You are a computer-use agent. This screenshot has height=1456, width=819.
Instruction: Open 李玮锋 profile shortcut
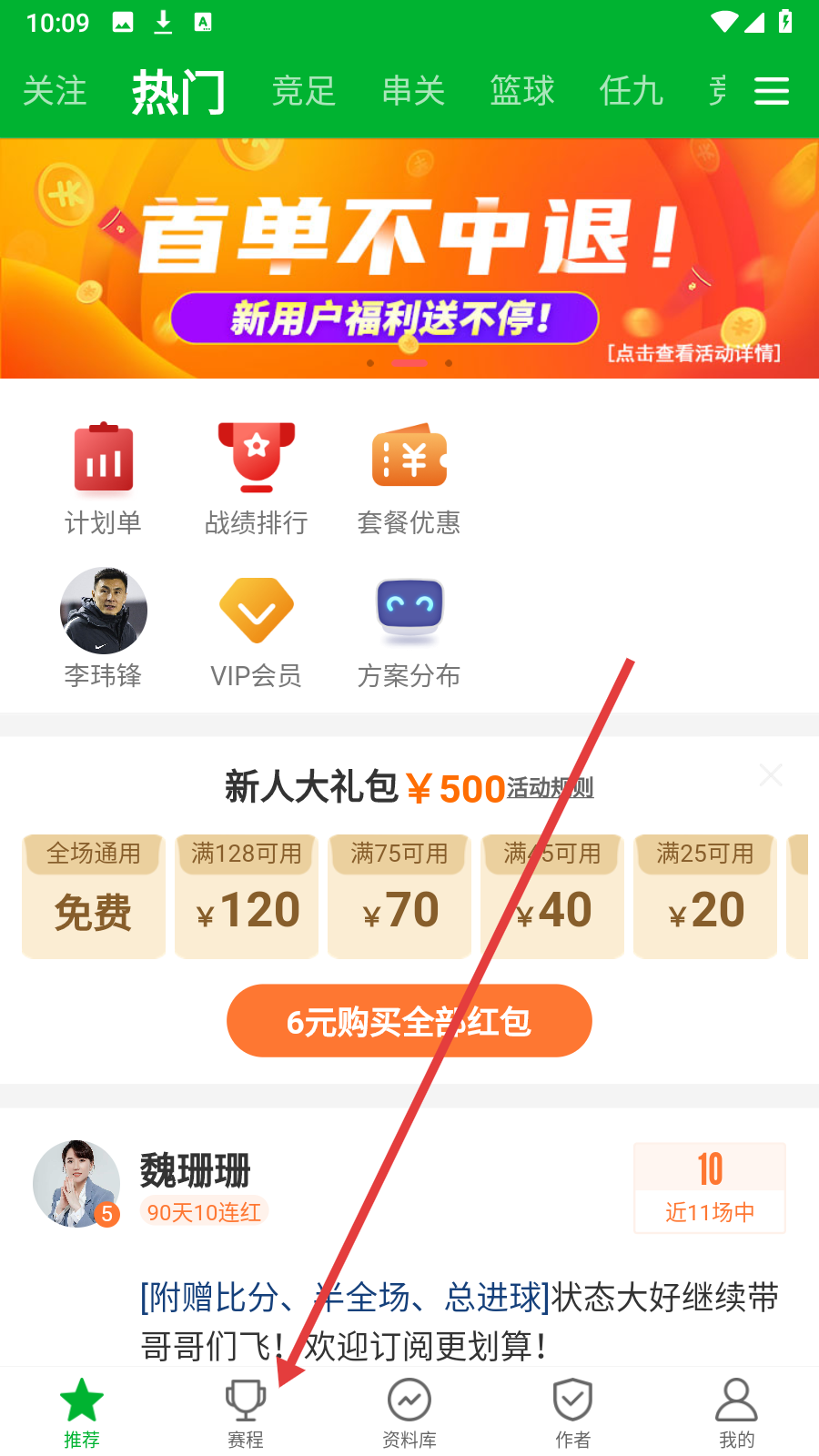(x=103, y=628)
